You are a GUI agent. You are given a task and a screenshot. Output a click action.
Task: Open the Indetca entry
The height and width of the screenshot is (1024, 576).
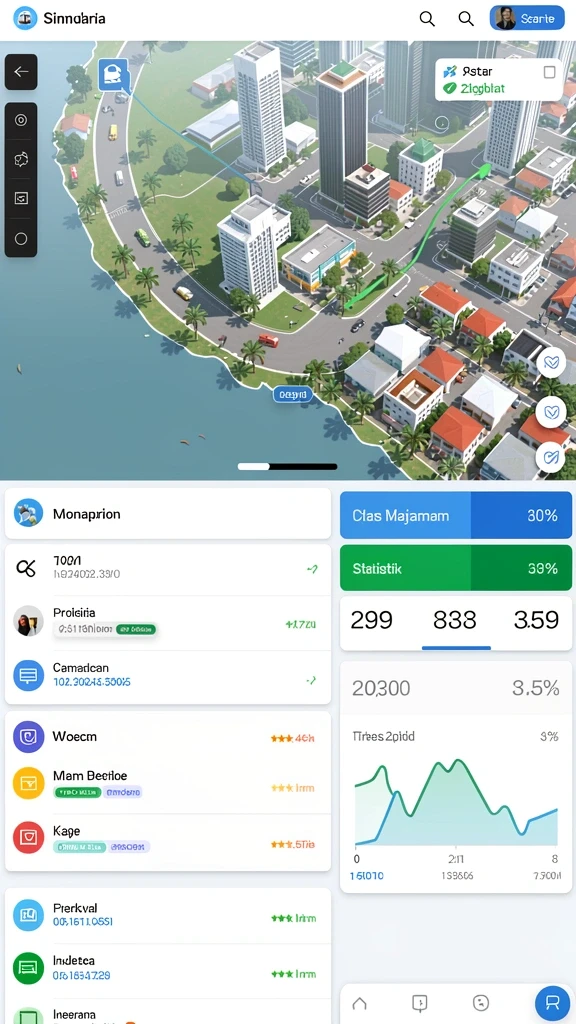click(x=168, y=968)
